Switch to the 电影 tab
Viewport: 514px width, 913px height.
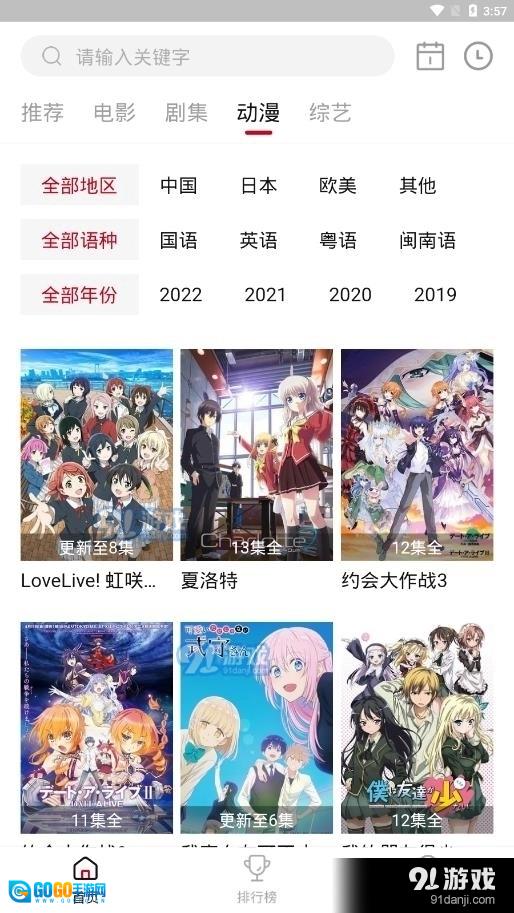click(115, 112)
